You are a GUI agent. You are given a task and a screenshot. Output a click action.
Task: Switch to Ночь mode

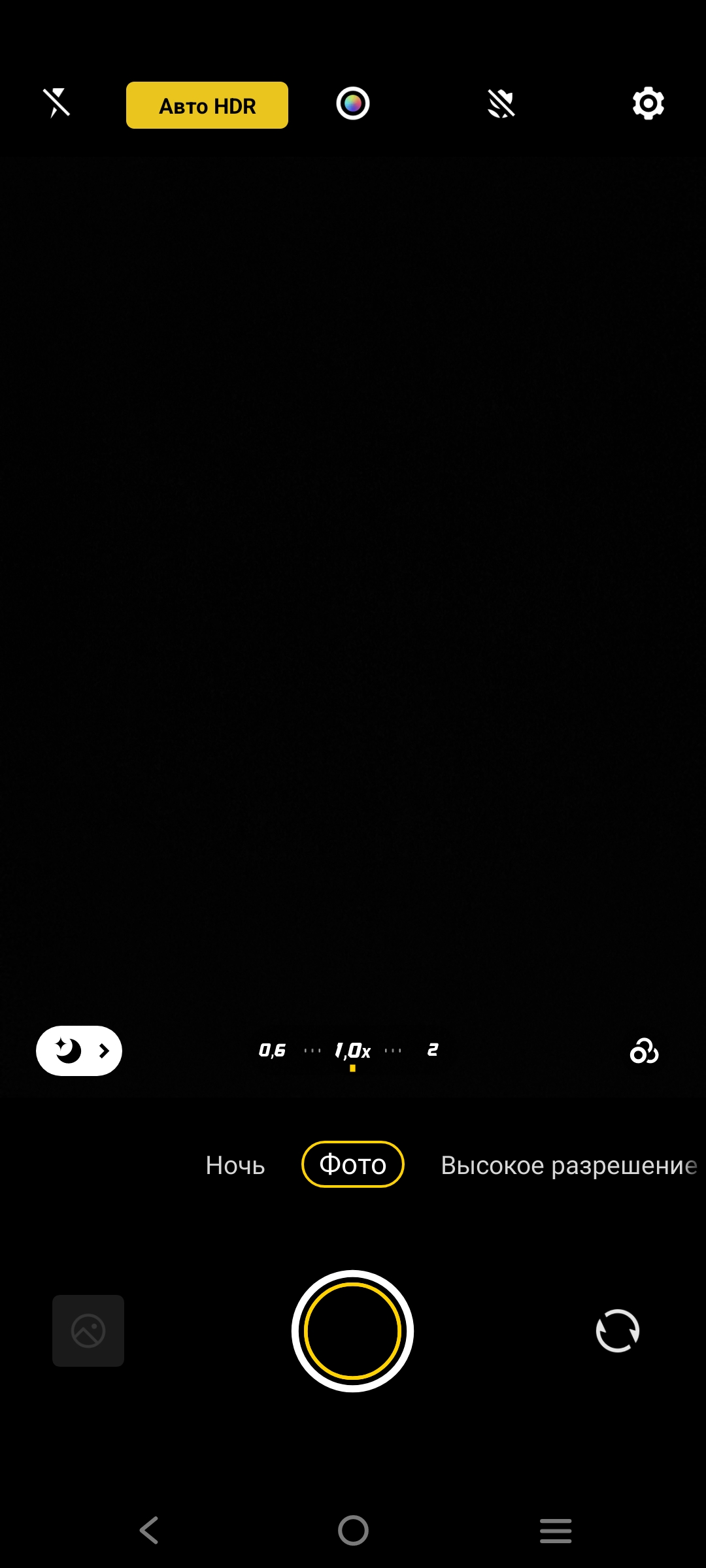[235, 1165]
